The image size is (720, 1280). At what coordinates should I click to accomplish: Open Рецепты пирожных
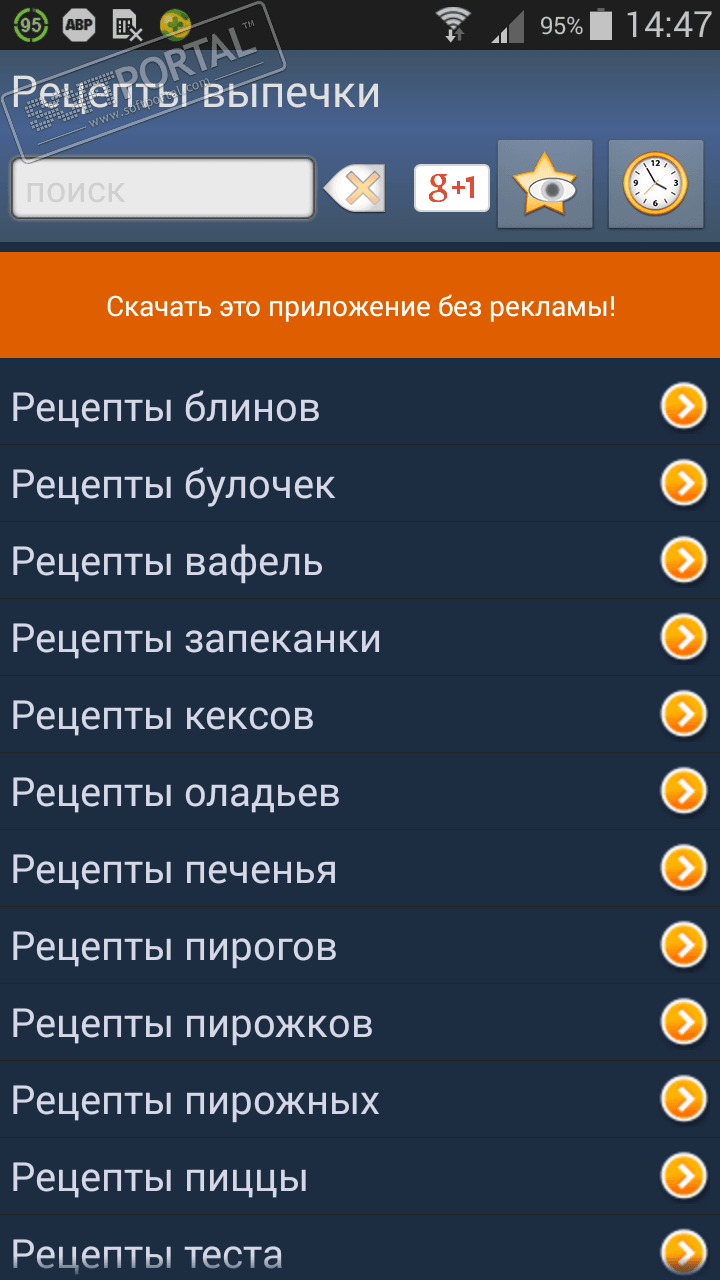pos(360,1101)
